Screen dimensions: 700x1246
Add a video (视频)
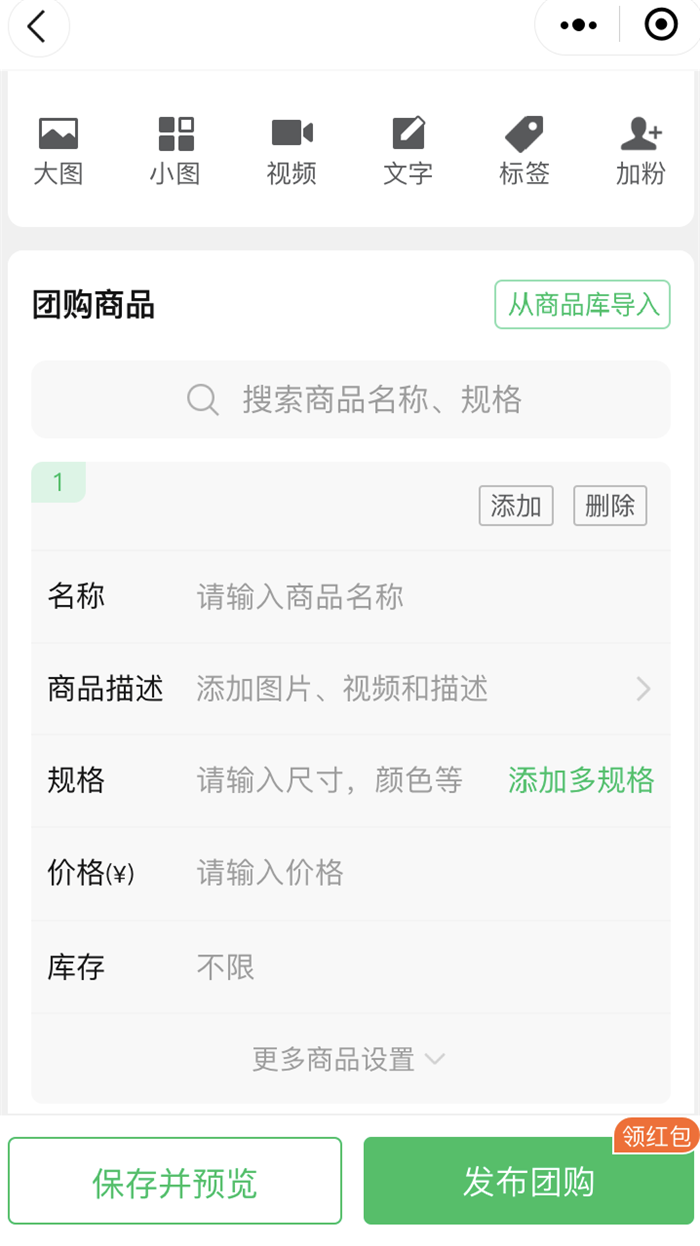292,151
